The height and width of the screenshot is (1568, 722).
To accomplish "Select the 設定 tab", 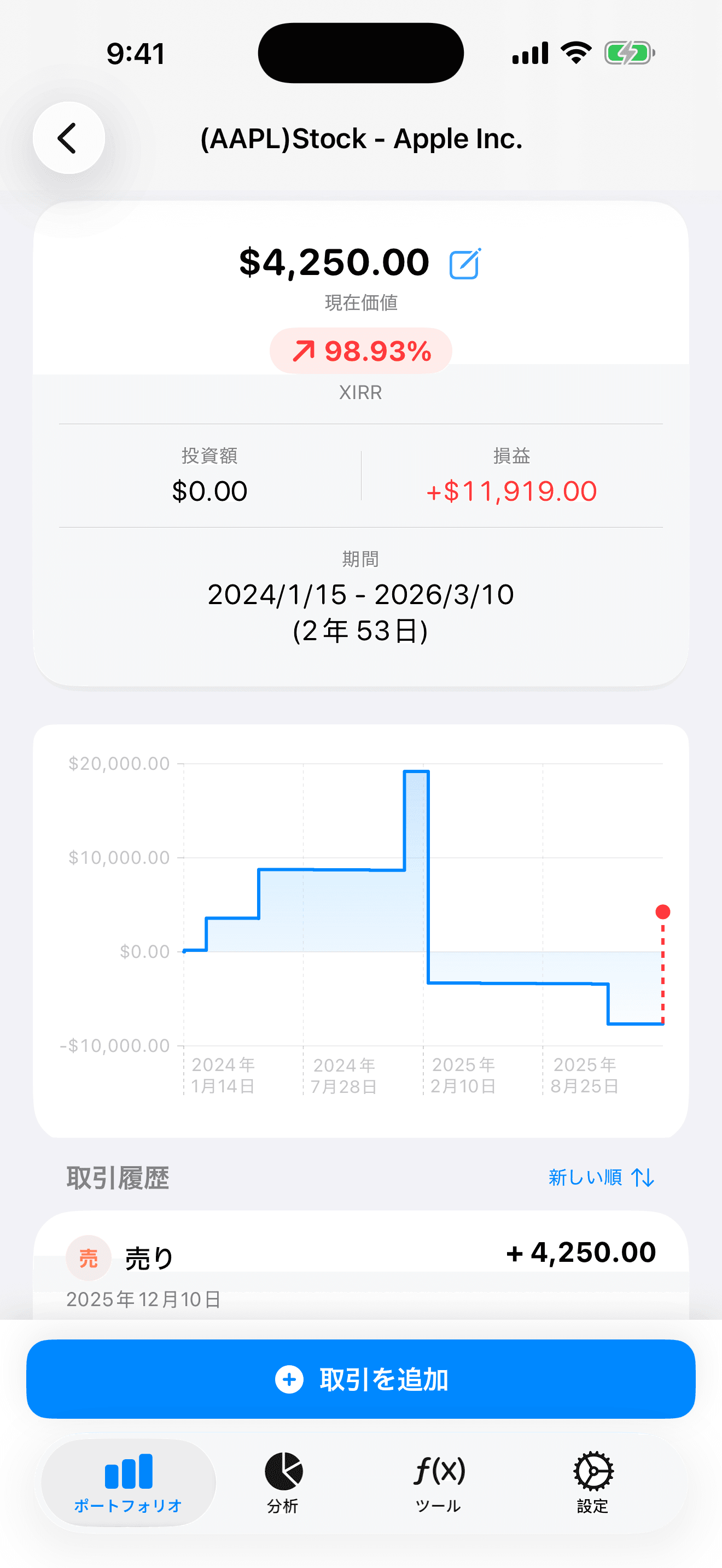I will click(x=592, y=1483).
